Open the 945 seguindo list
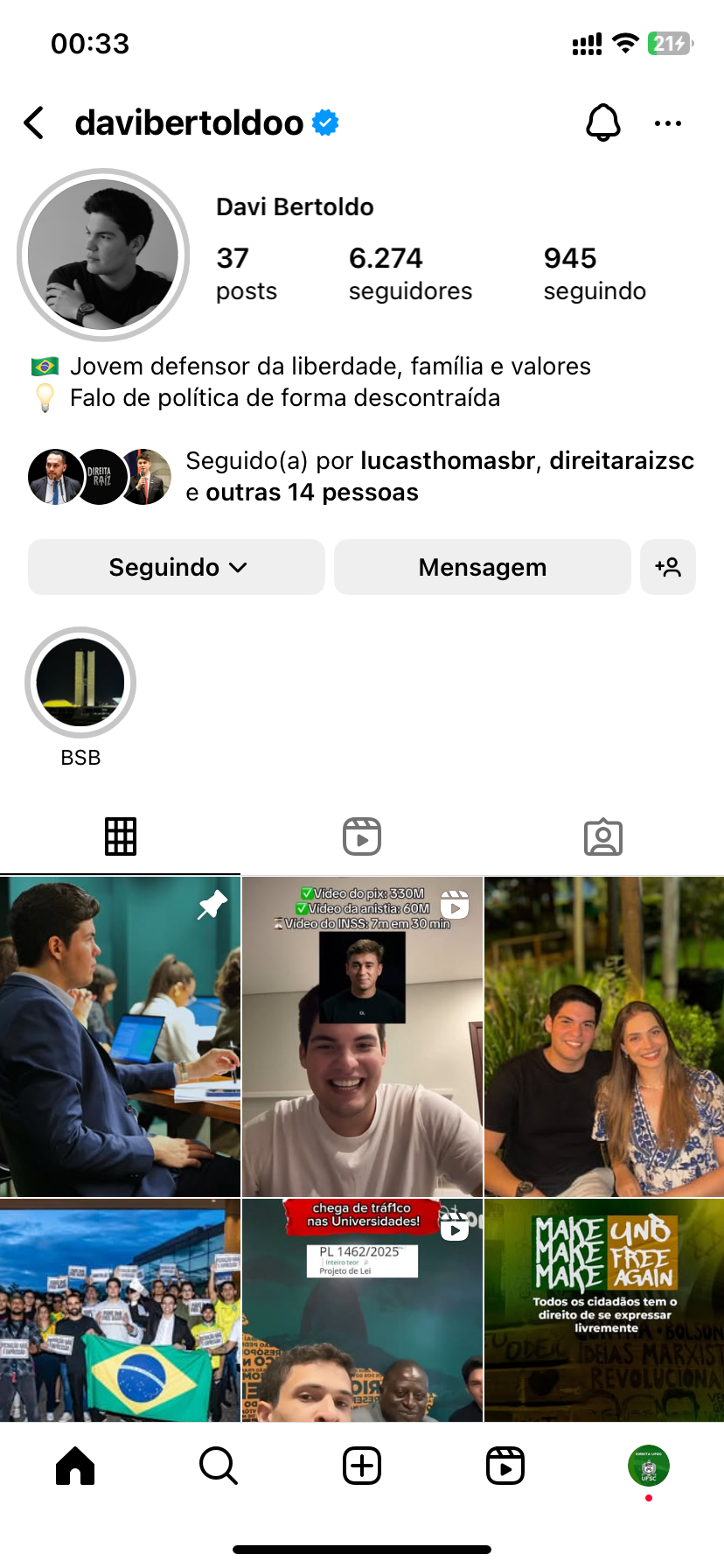The image size is (724, 1568). click(594, 273)
